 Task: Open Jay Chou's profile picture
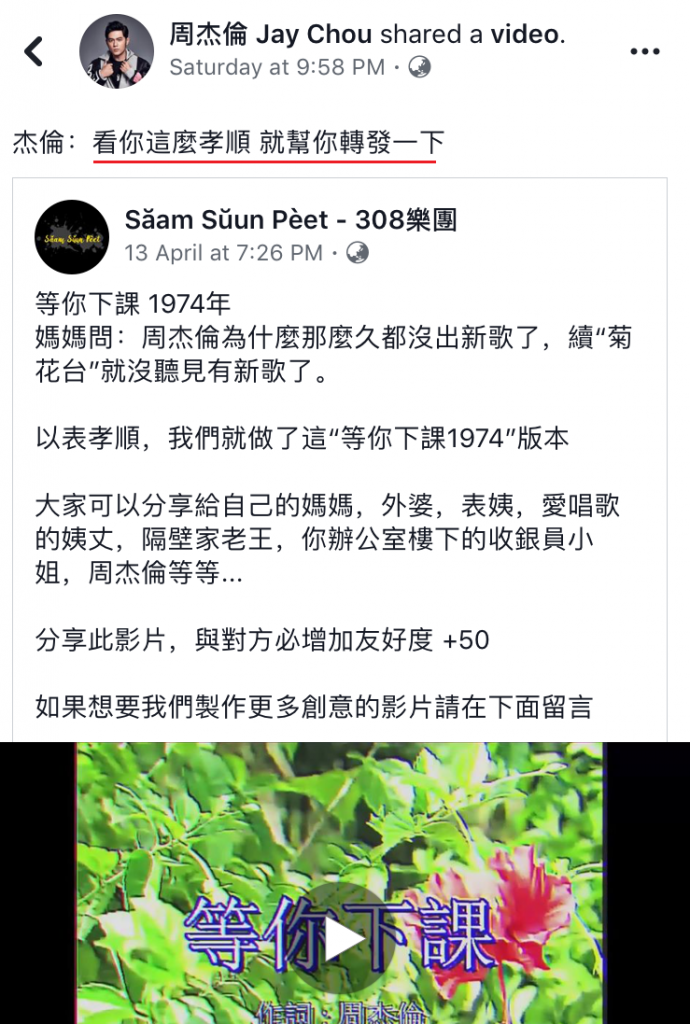(x=116, y=51)
